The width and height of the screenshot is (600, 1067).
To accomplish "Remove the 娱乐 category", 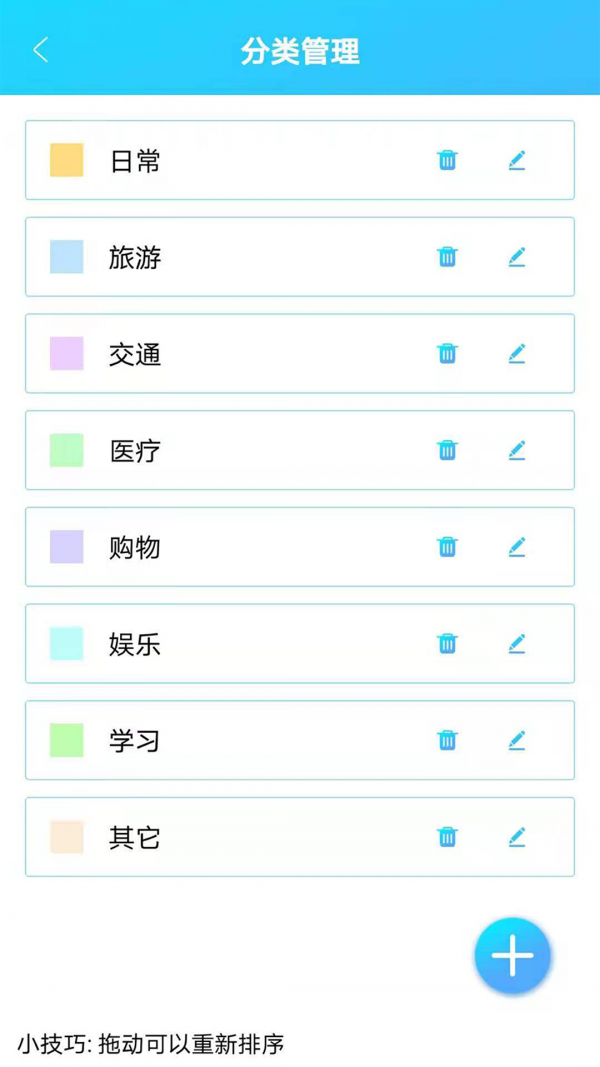I will 448,643.
